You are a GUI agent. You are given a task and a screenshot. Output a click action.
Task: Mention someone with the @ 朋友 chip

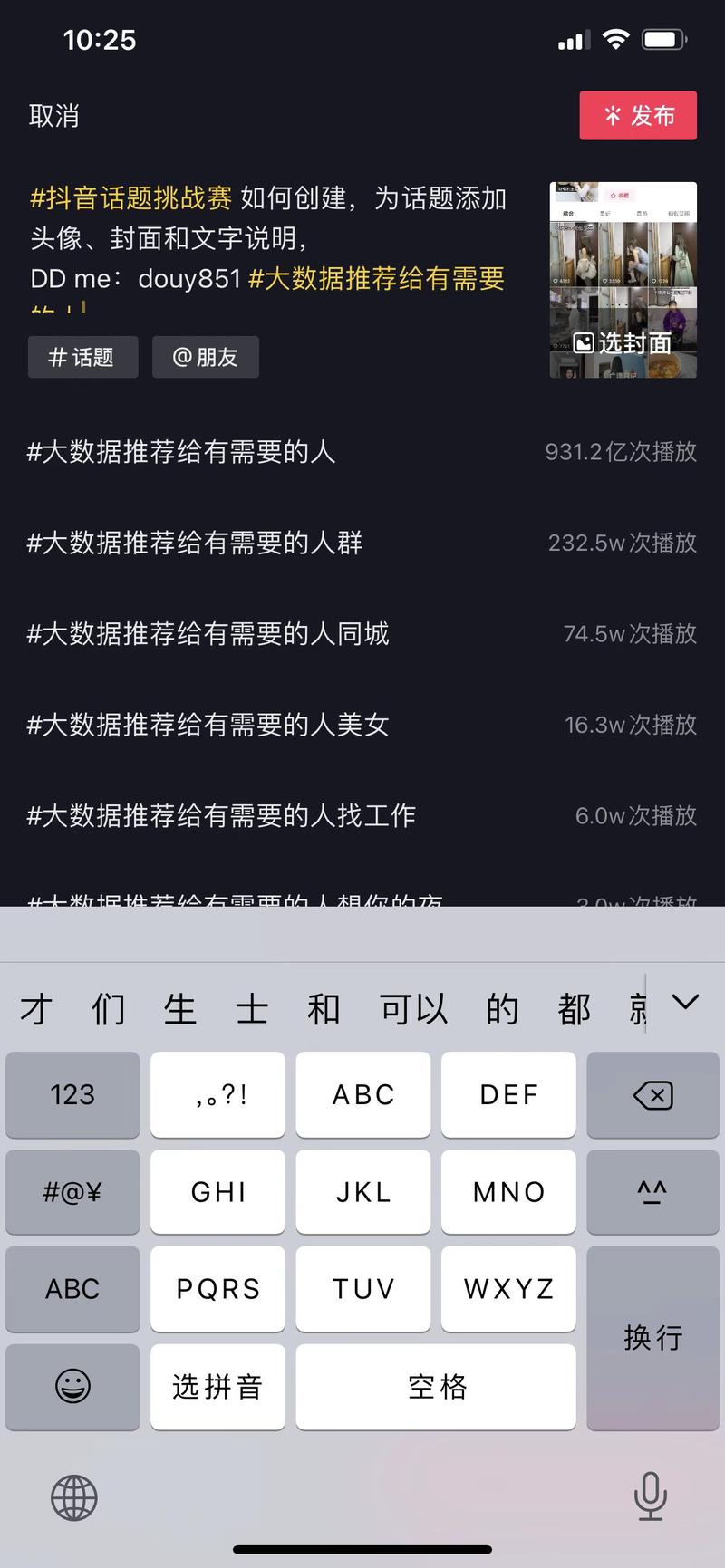pos(206,357)
